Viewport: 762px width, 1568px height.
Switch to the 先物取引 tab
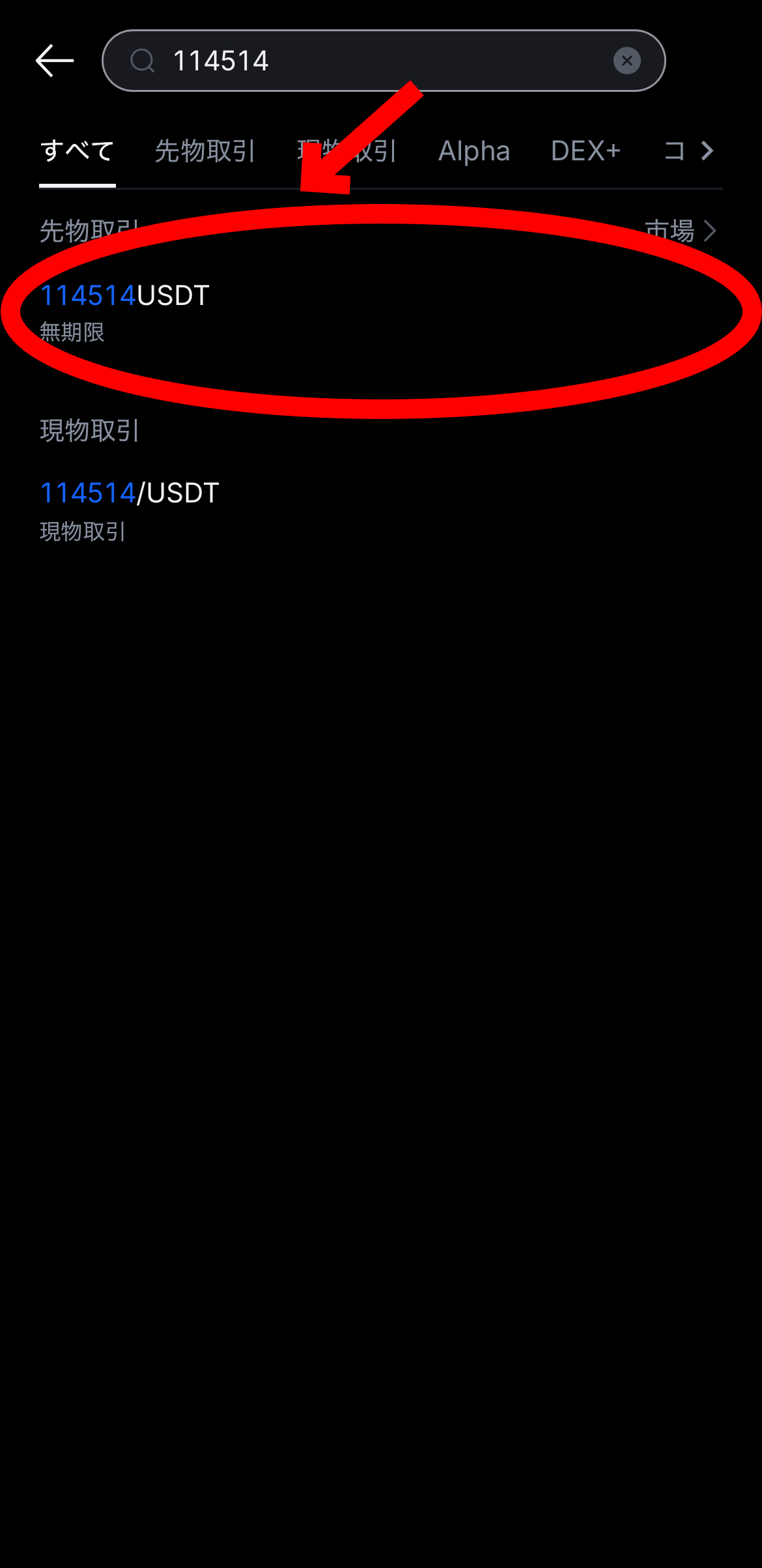(x=205, y=151)
